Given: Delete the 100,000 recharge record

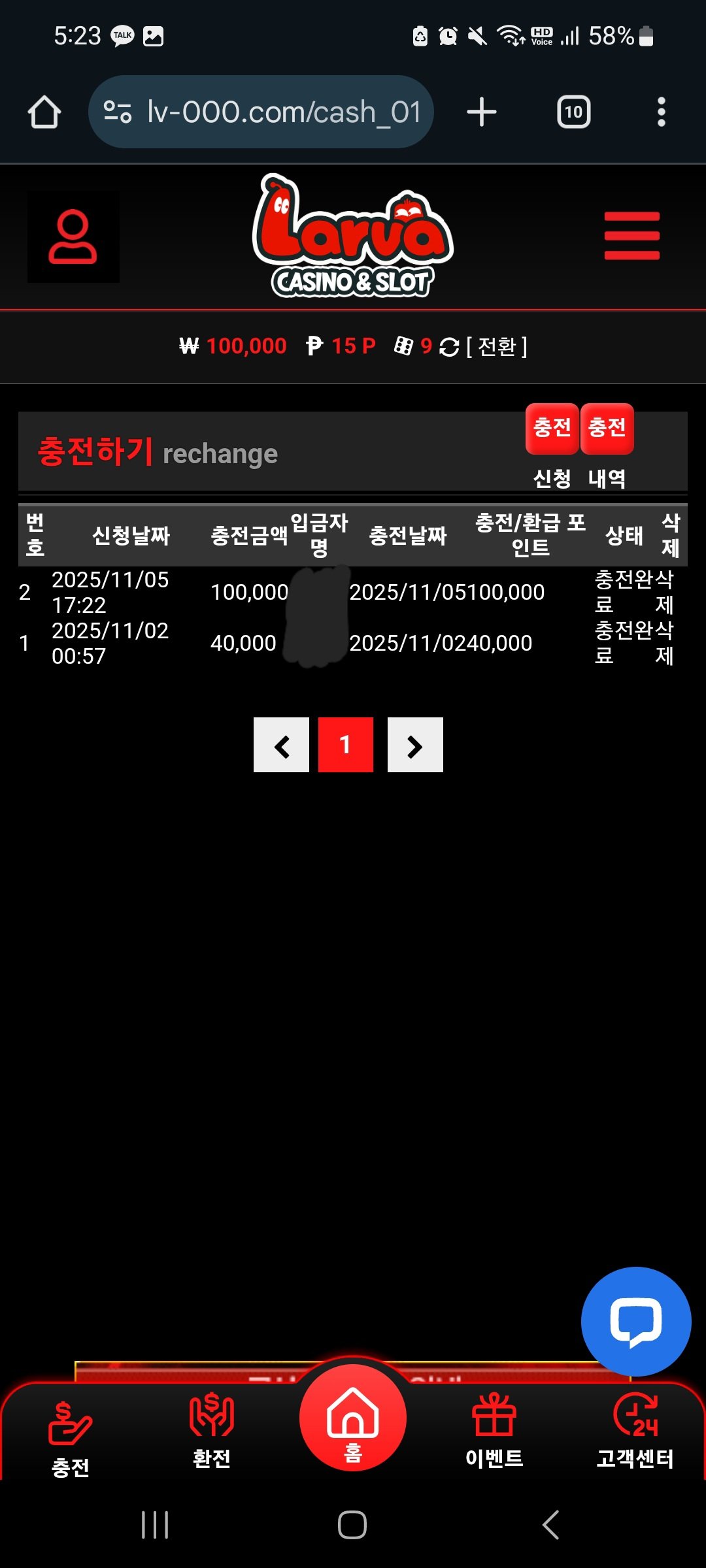Looking at the screenshot, I should pyautogui.click(x=665, y=592).
